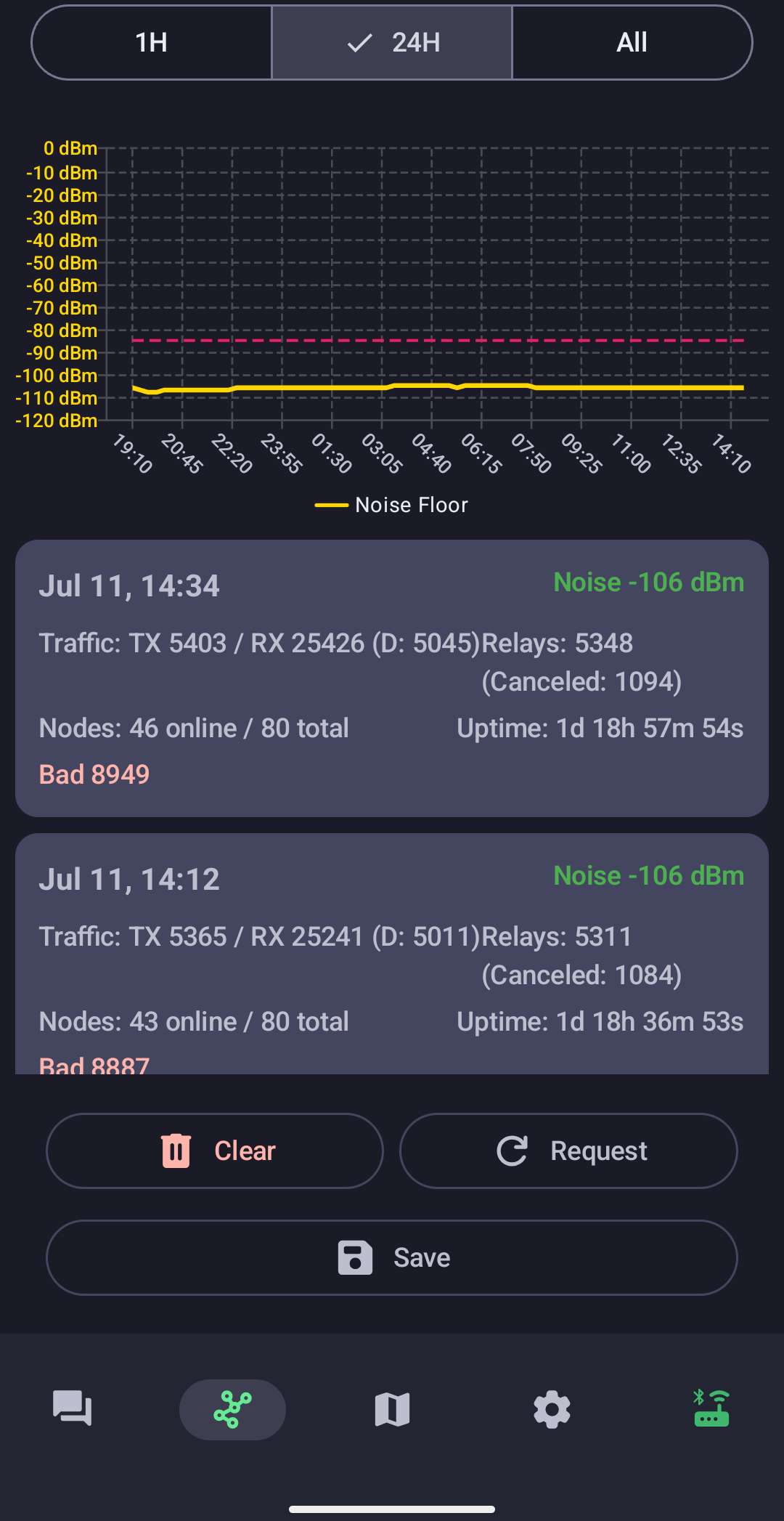This screenshot has height=1521, width=784.
Task: Select the 24H time range
Action: (392, 43)
